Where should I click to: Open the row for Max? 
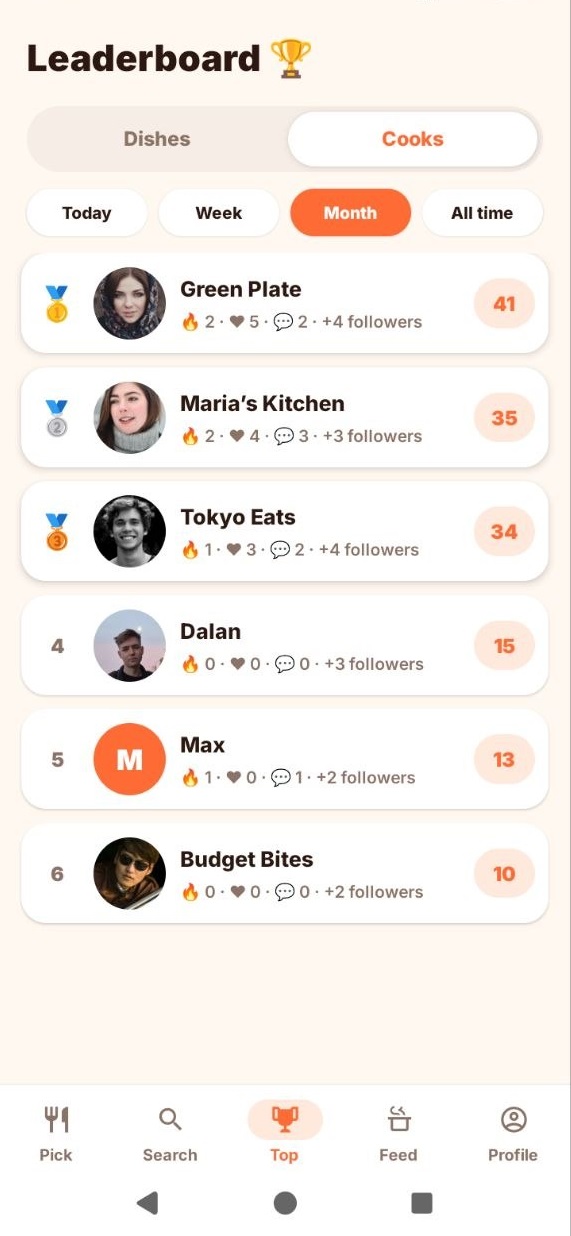(285, 759)
